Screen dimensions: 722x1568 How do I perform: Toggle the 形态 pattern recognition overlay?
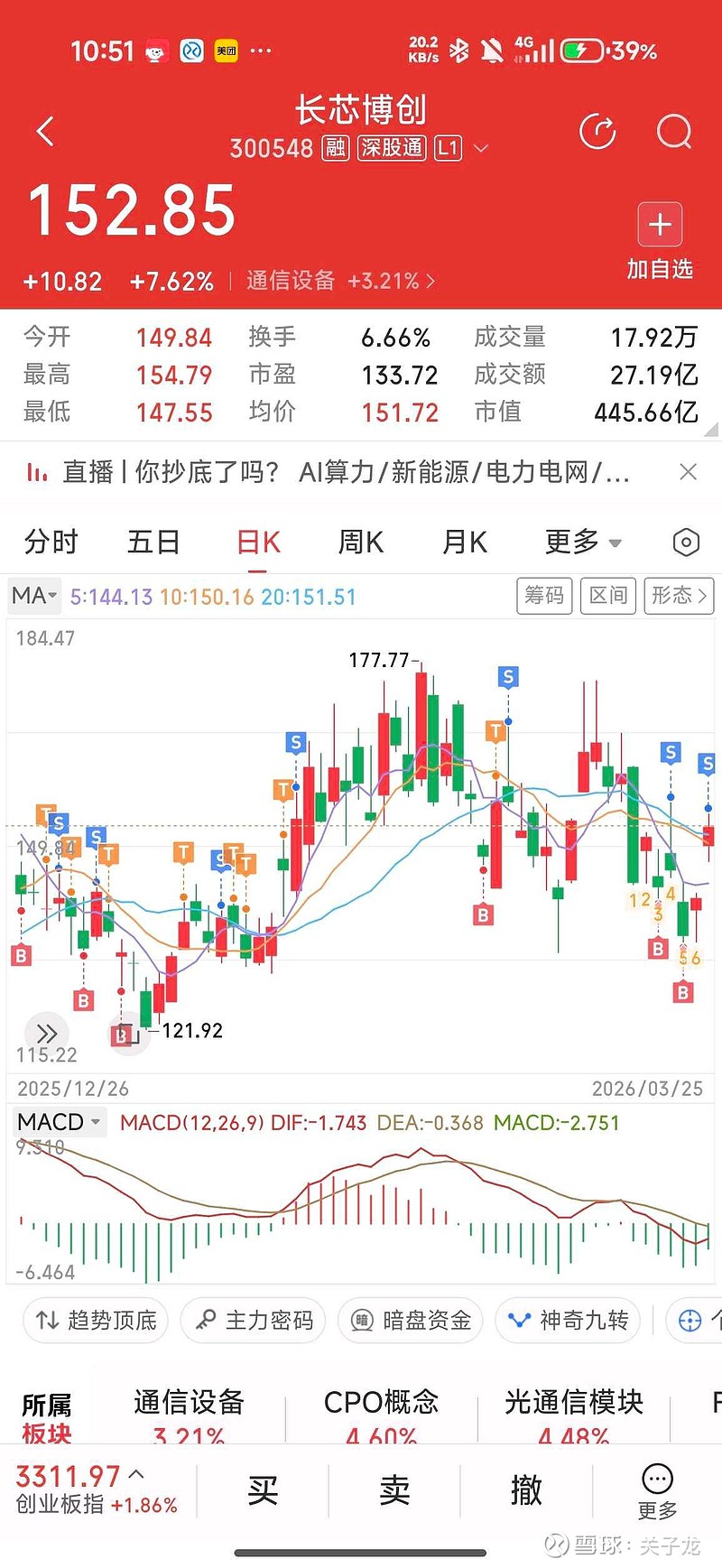675,596
